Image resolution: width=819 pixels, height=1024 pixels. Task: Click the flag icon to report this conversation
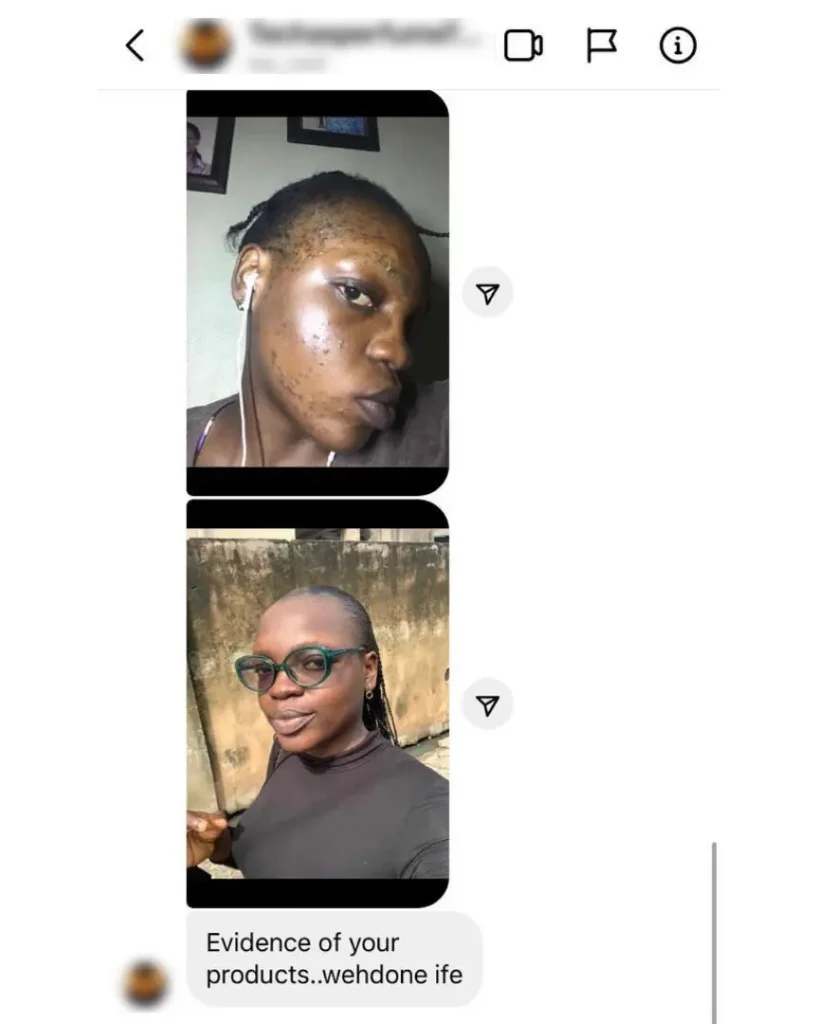click(601, 45)
